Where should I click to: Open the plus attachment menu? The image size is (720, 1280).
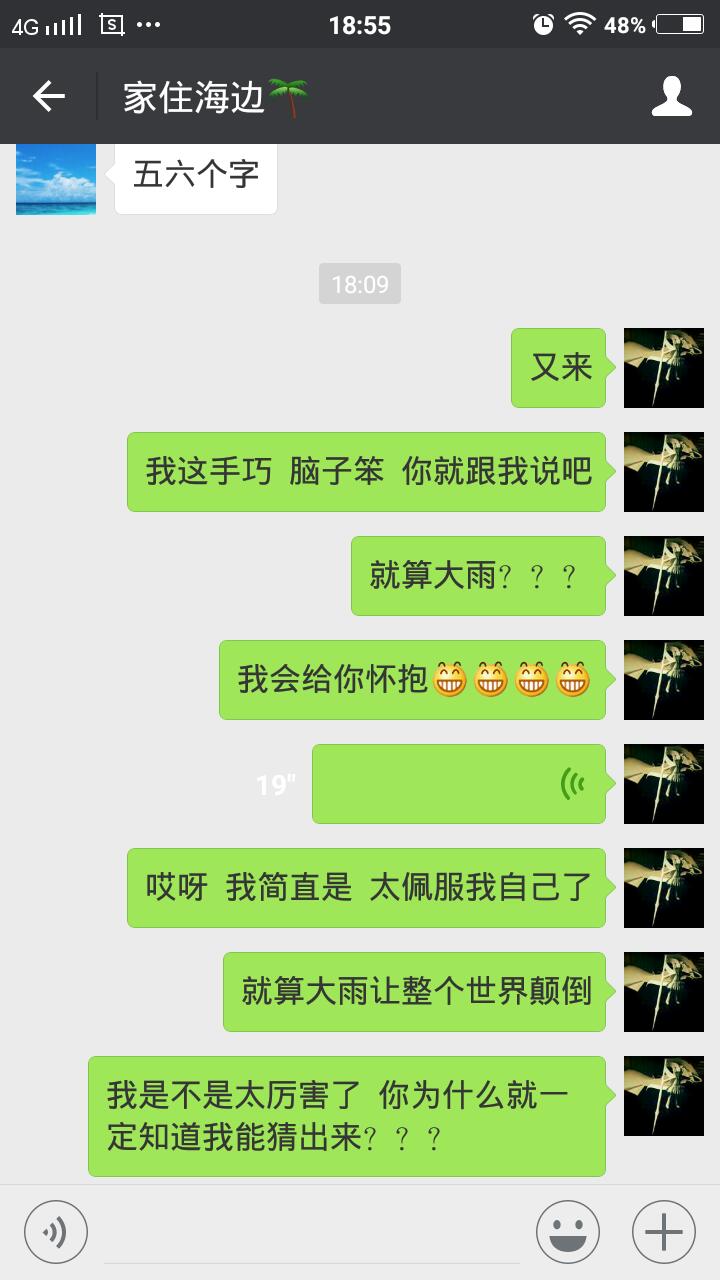(x=664, y=1232)
